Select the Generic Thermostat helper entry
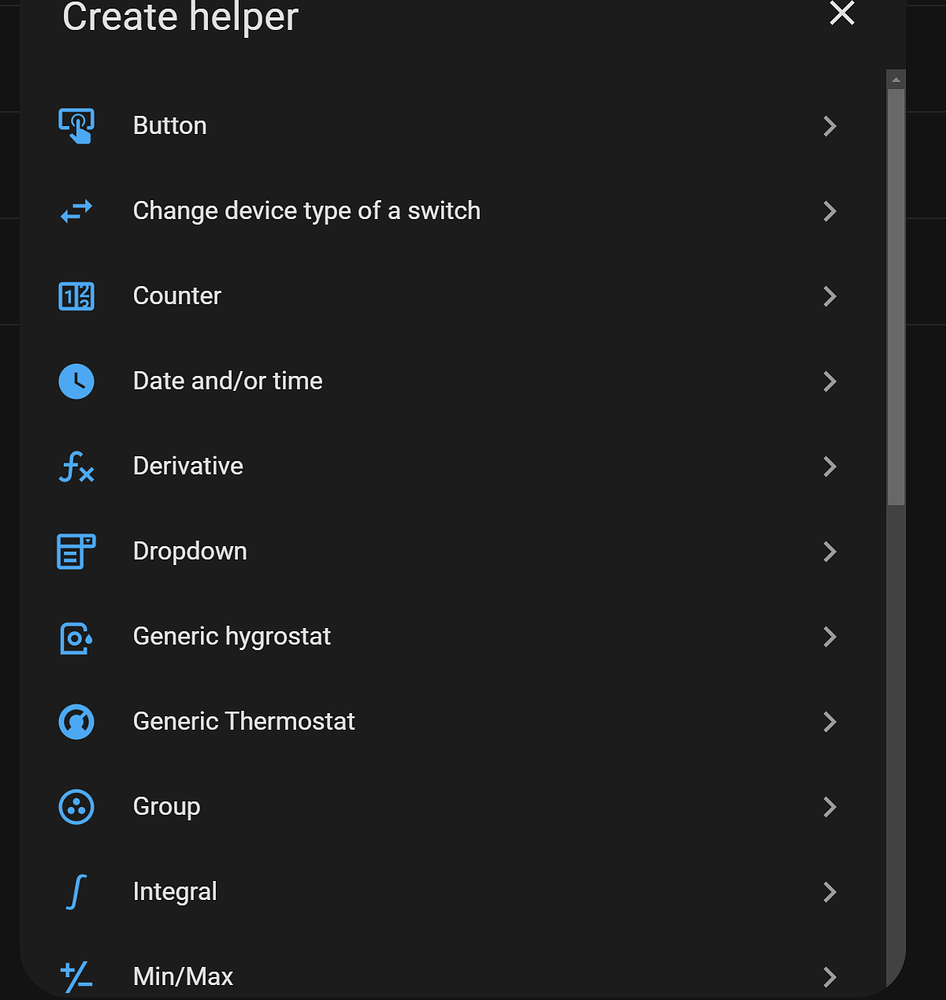 tap(244, 721)
